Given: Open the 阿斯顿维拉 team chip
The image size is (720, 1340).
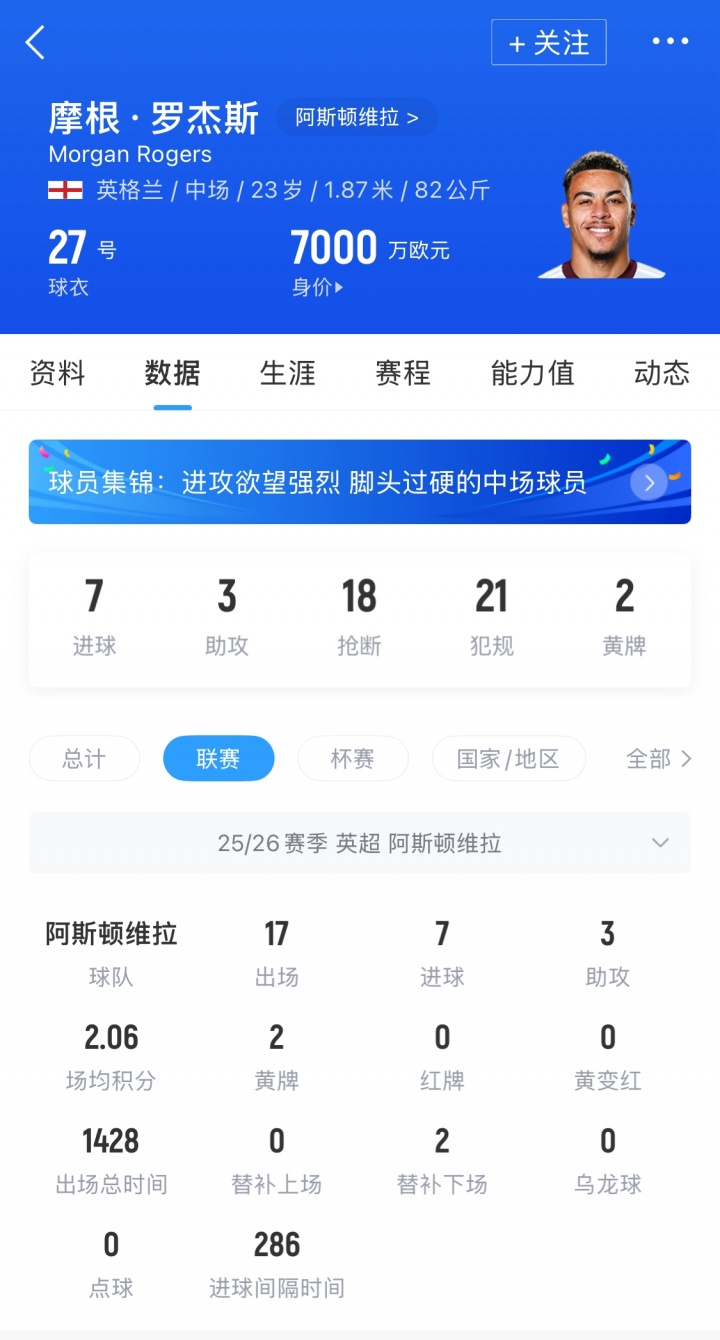Looking at the screenshot, I should (356, 118).
